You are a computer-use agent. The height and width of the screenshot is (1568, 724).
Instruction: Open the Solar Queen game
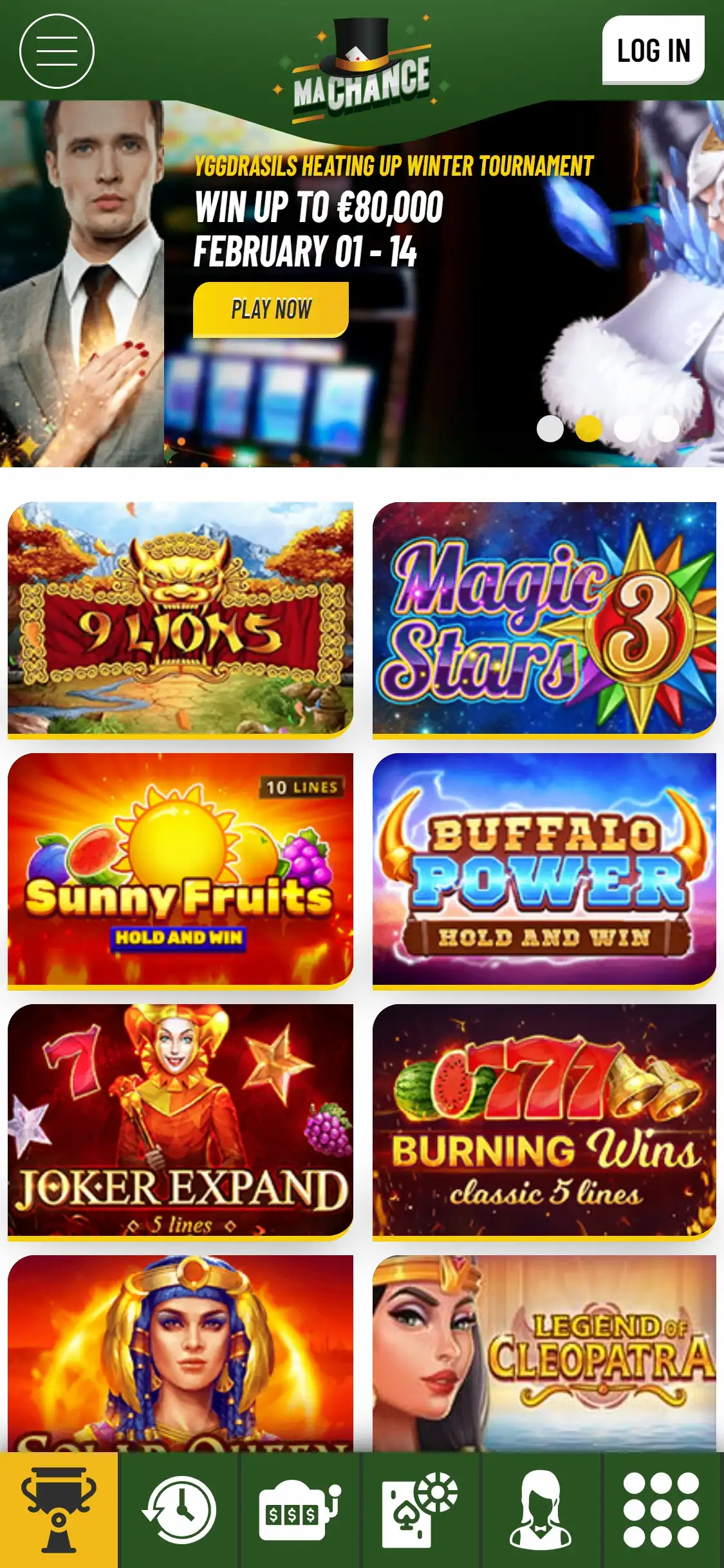[180, 1352]
